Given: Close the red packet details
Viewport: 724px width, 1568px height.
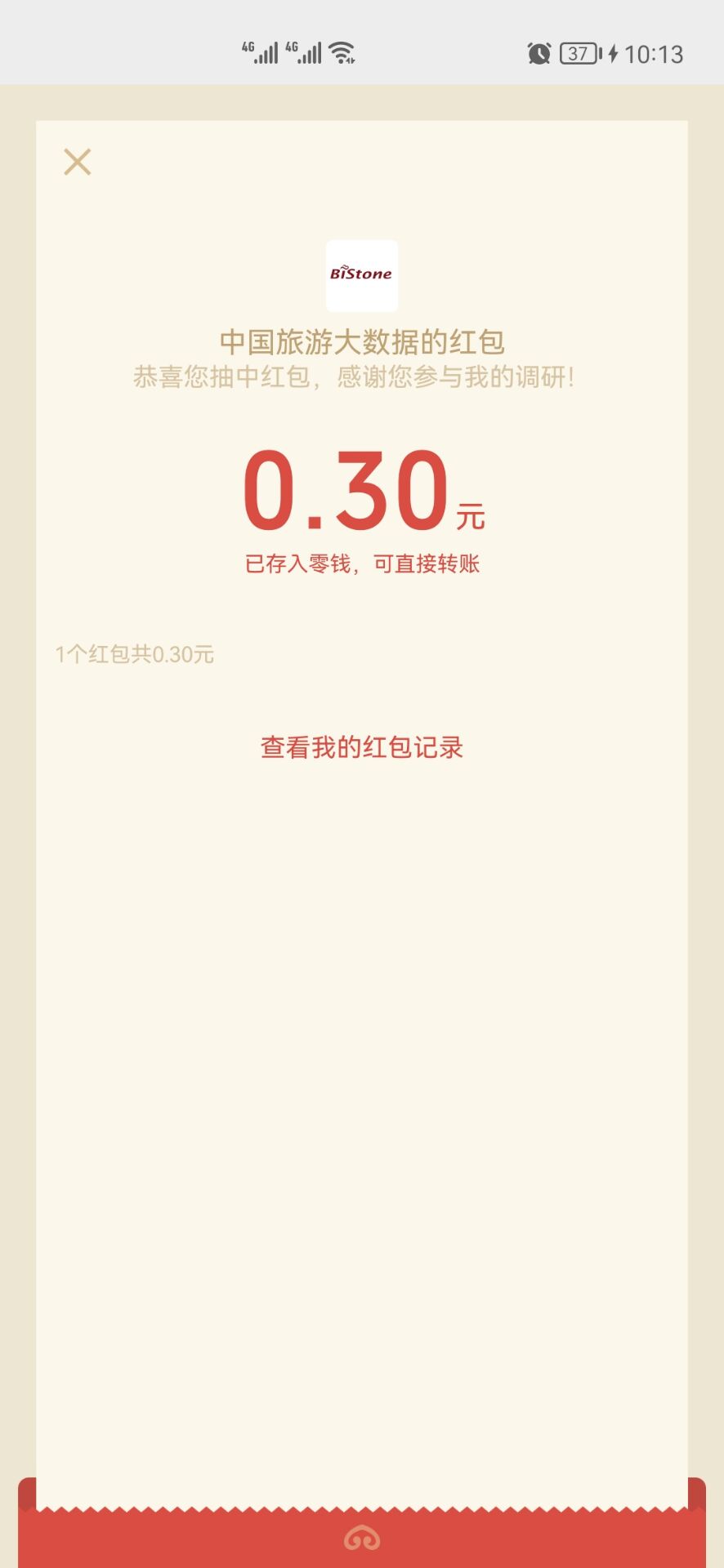Looking at the screenshot, I should click(78, 162).
